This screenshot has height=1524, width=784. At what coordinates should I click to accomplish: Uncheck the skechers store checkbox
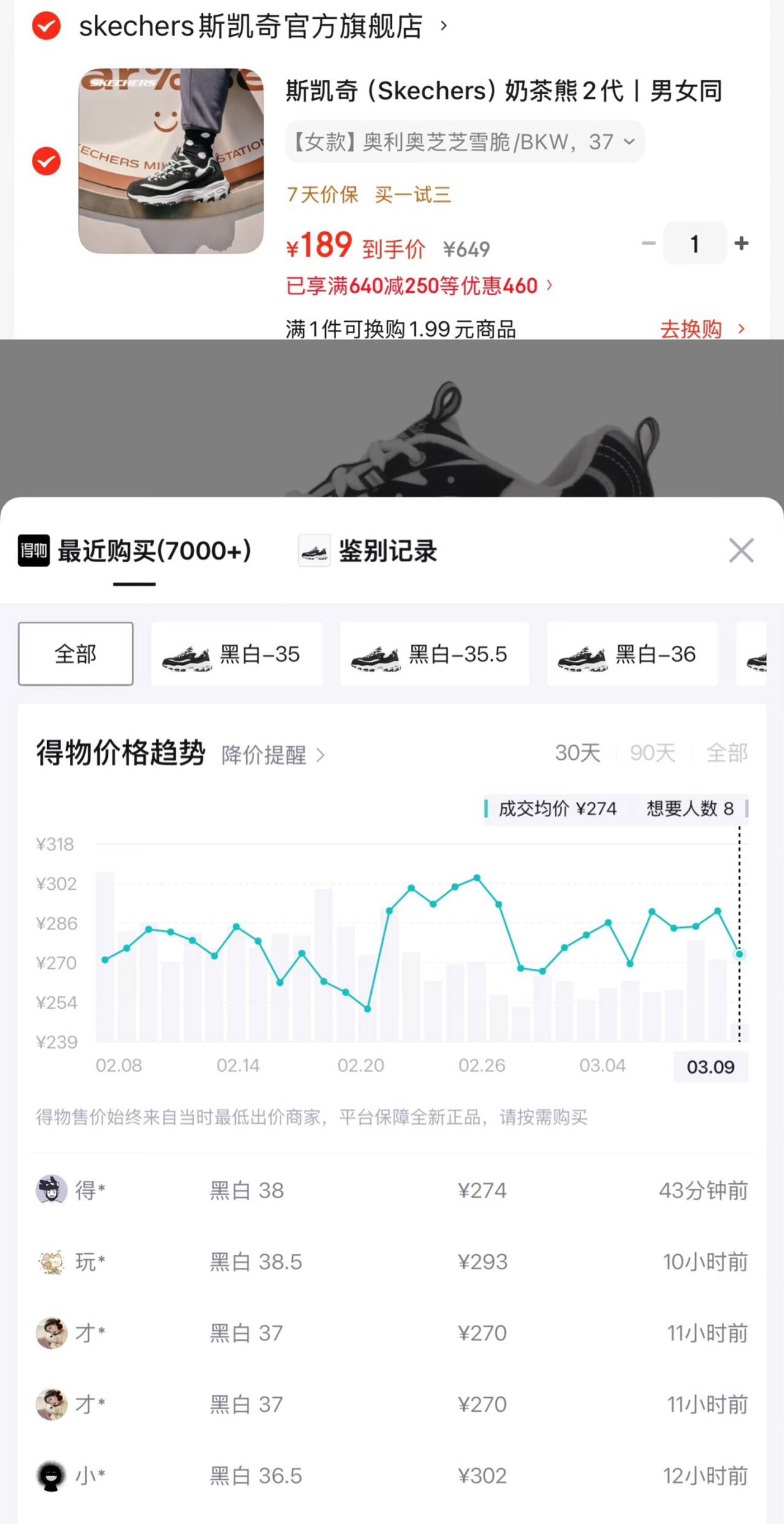(x=46, y=26)
